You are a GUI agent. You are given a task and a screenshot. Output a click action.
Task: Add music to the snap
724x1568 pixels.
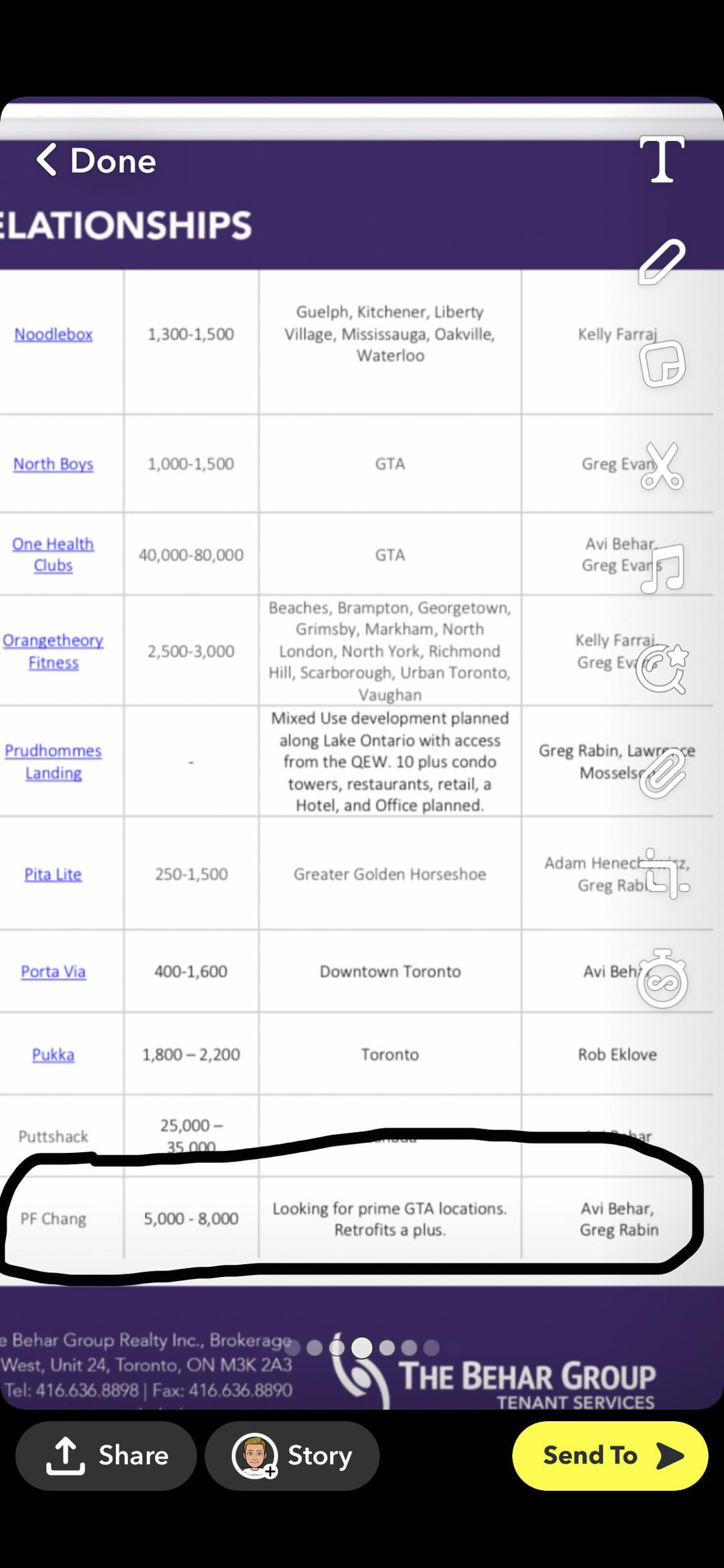click(662, 568)
